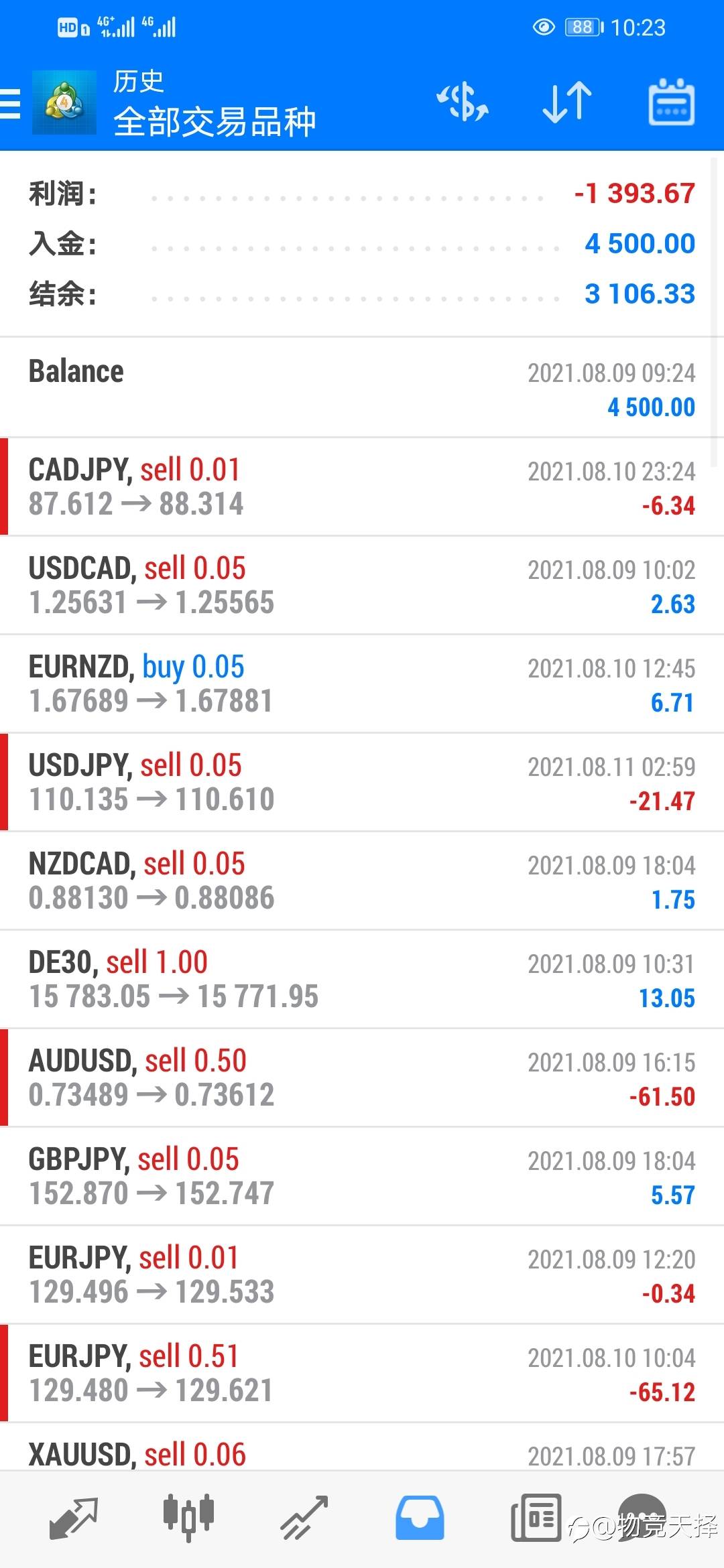This screenshot has width=724, height=1568.
Task: Select the history inbox tab
Action: coord(420,1518)
